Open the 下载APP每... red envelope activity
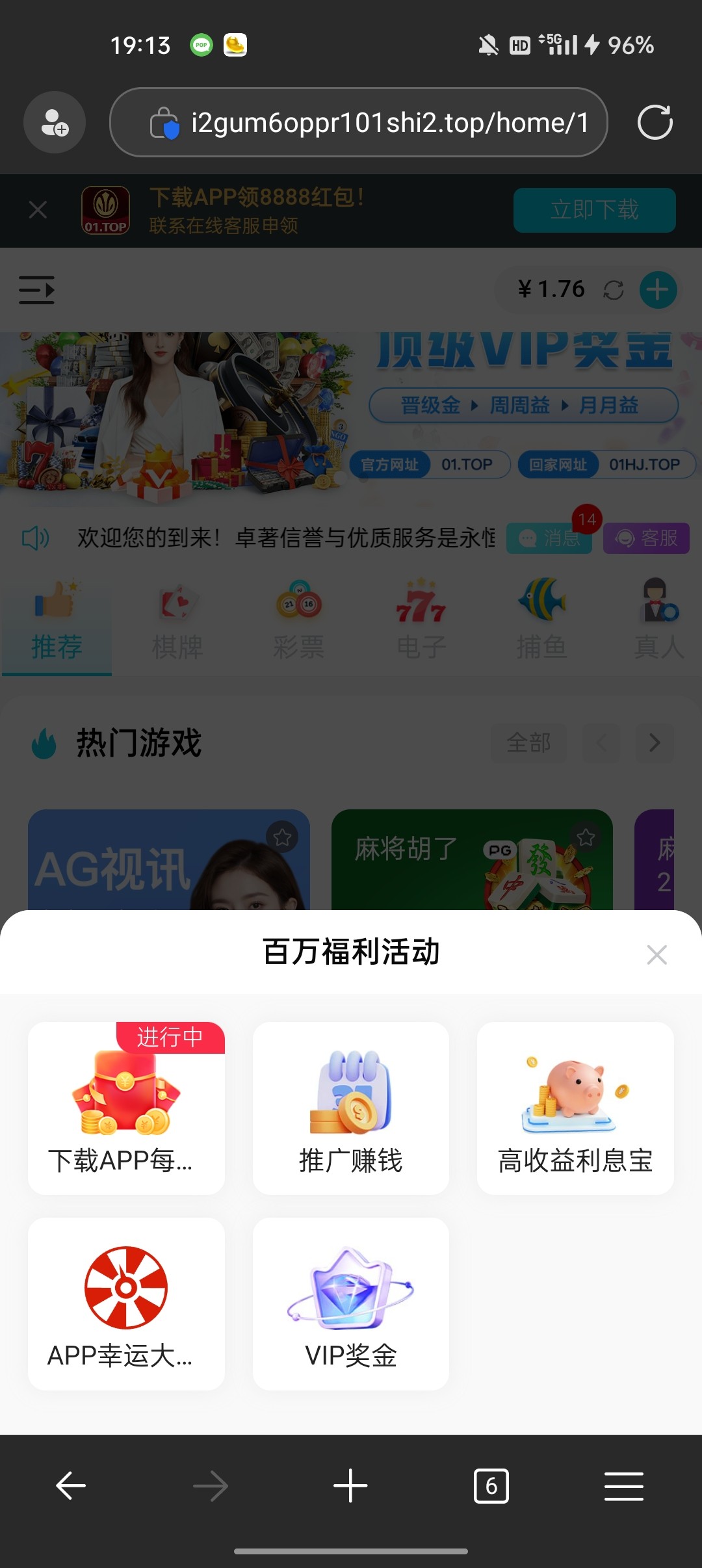This screenshot has height=1568, width=702. (126, 1108)
